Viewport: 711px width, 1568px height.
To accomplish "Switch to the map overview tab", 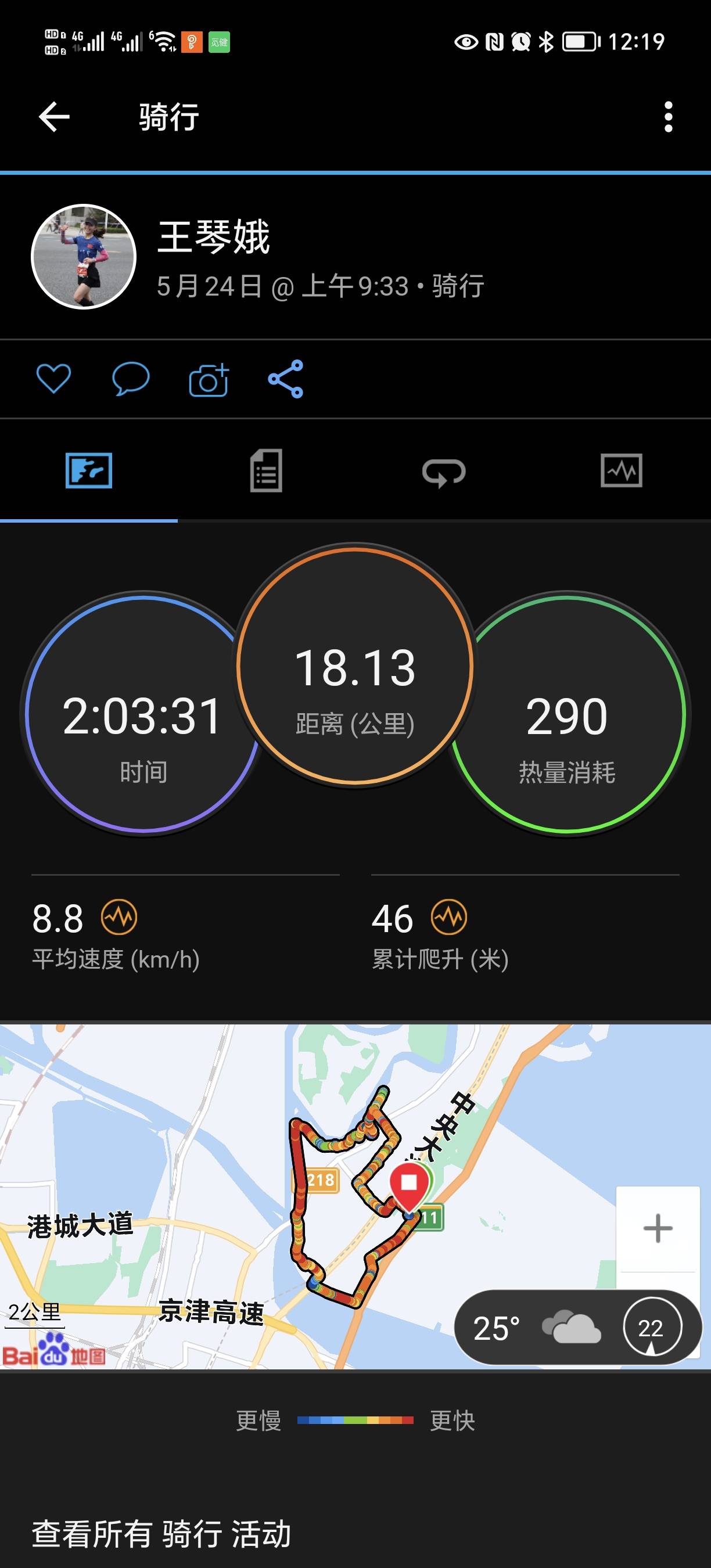I will coord(89,472).
